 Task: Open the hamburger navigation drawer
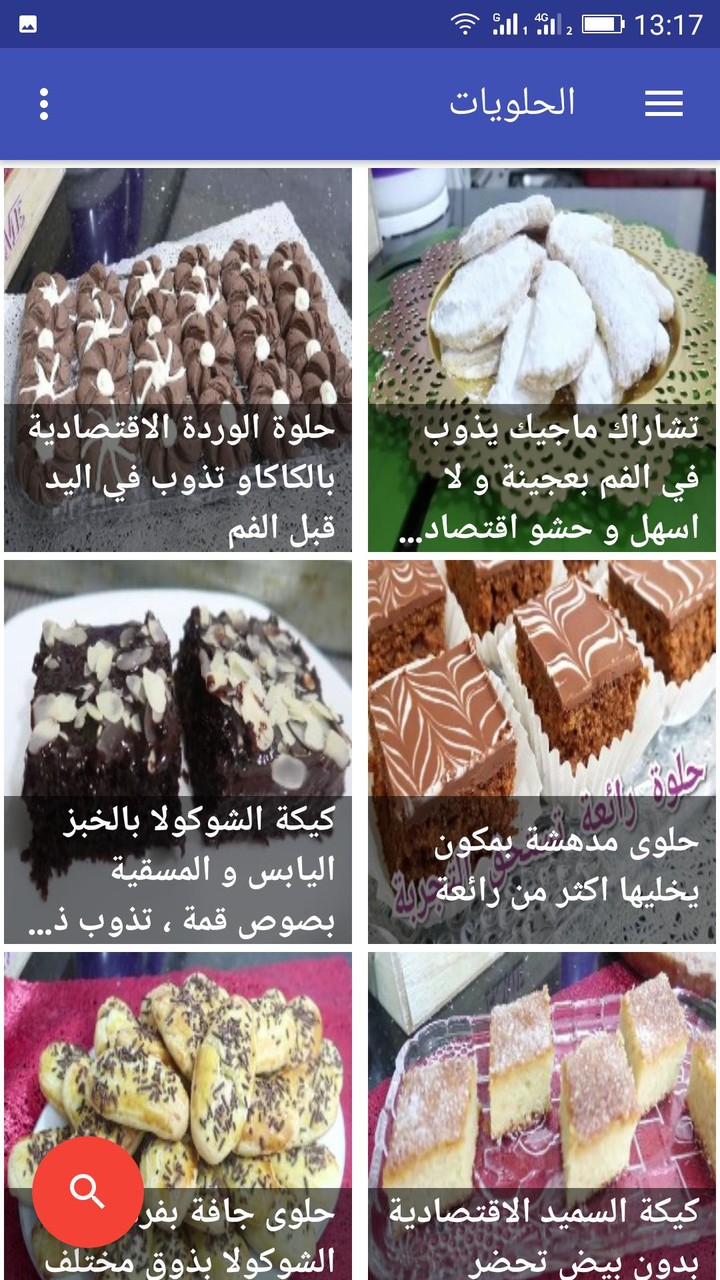pos(663,103)
